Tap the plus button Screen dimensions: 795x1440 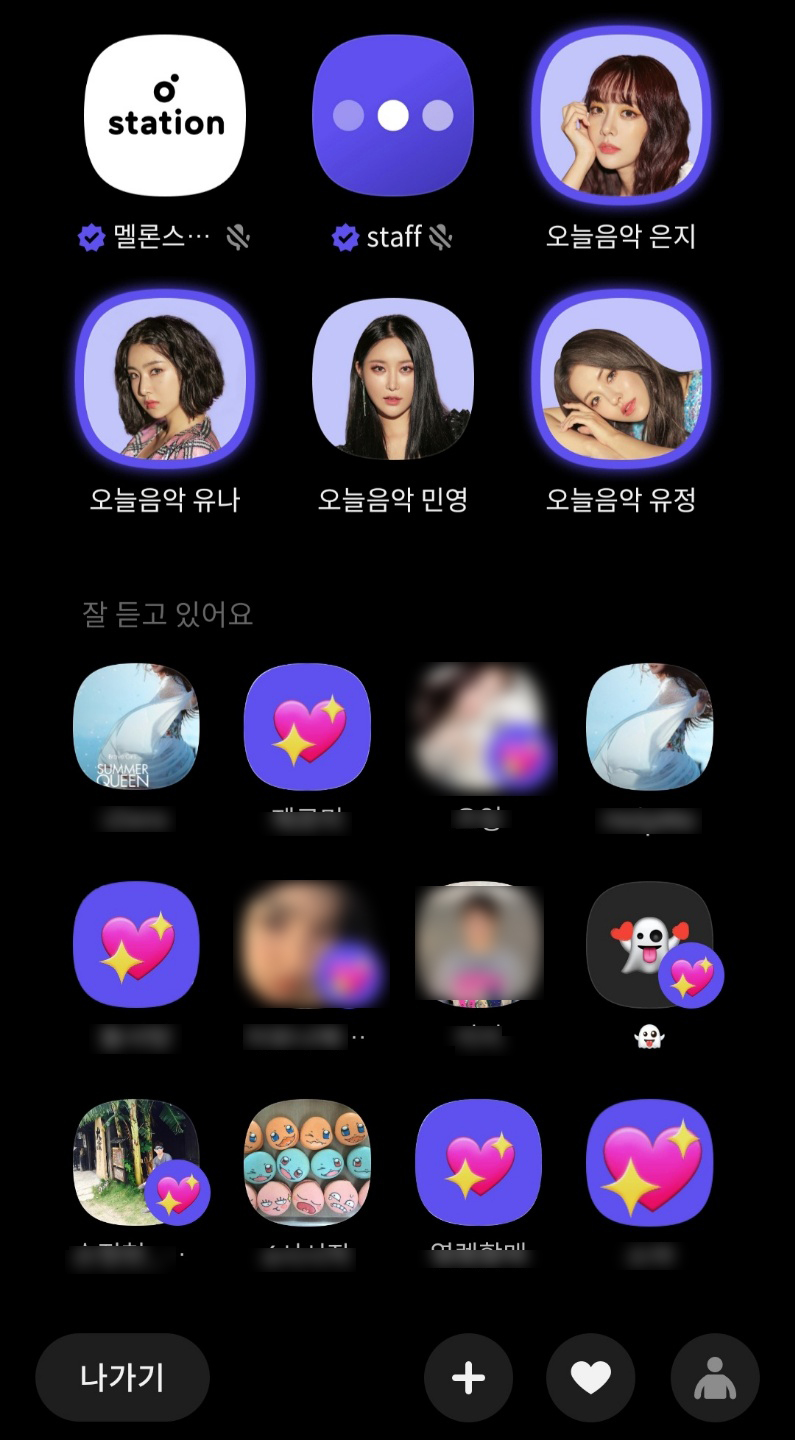[x=468, y=1378]
